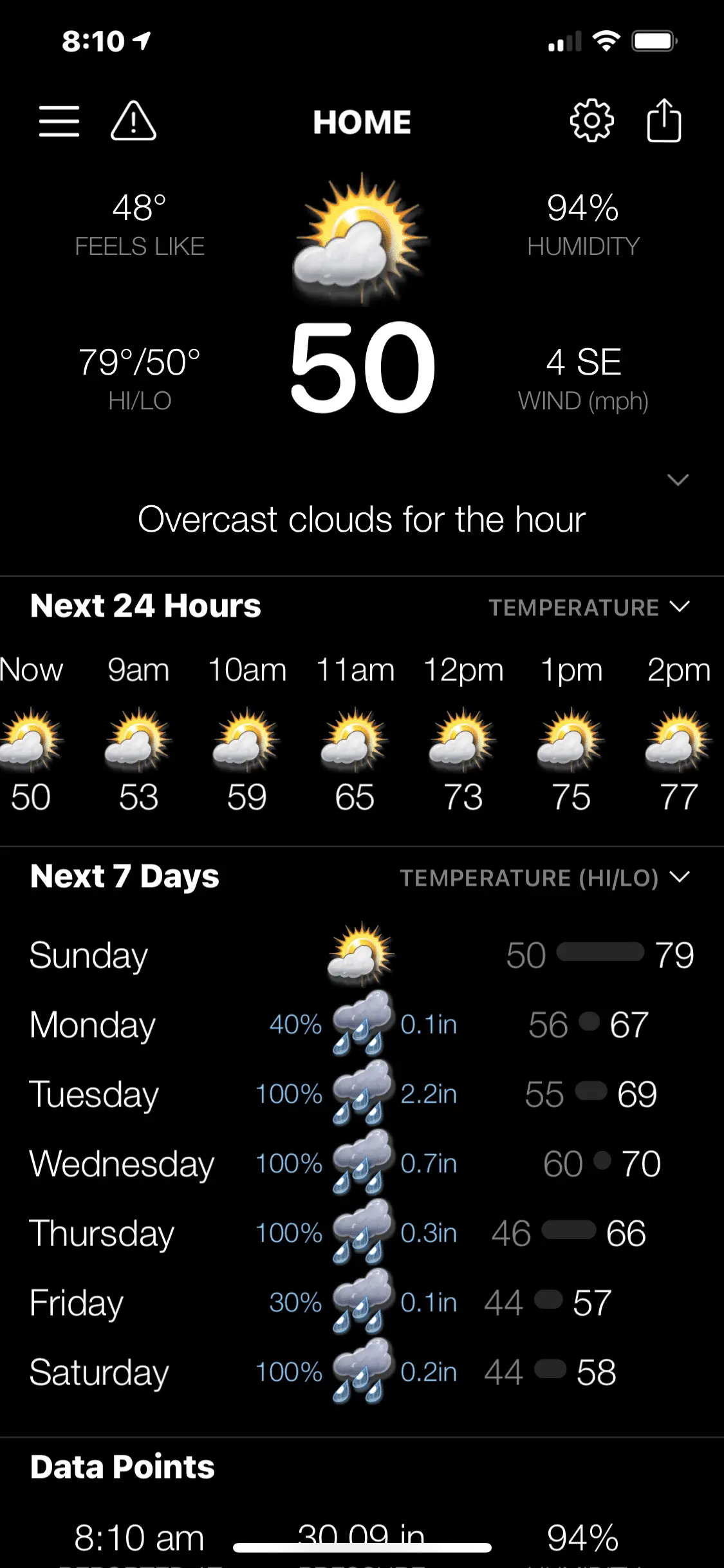Open the hamburger menu
This screenshot has width=724, height=1568.
[59, 121]
